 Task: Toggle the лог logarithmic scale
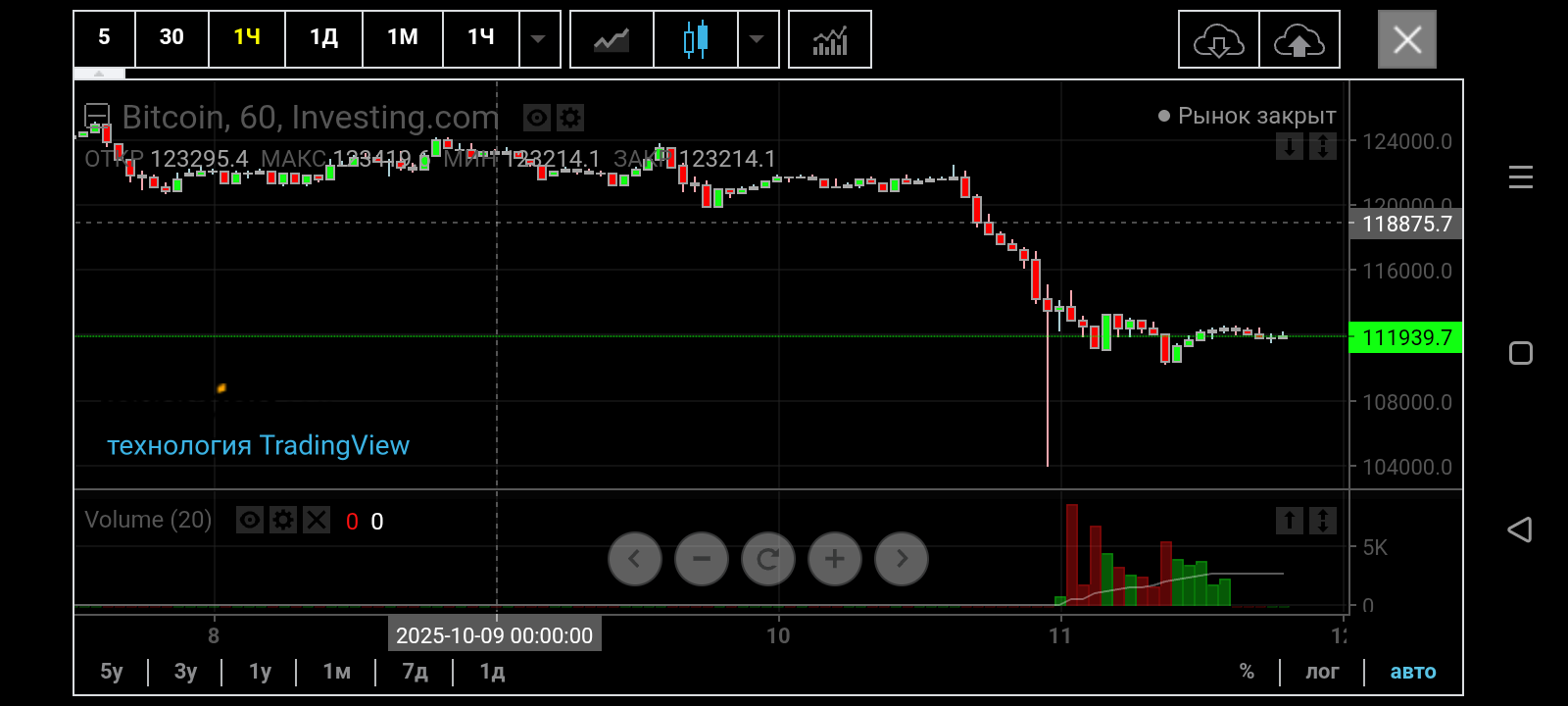(x=1321, y=672)
